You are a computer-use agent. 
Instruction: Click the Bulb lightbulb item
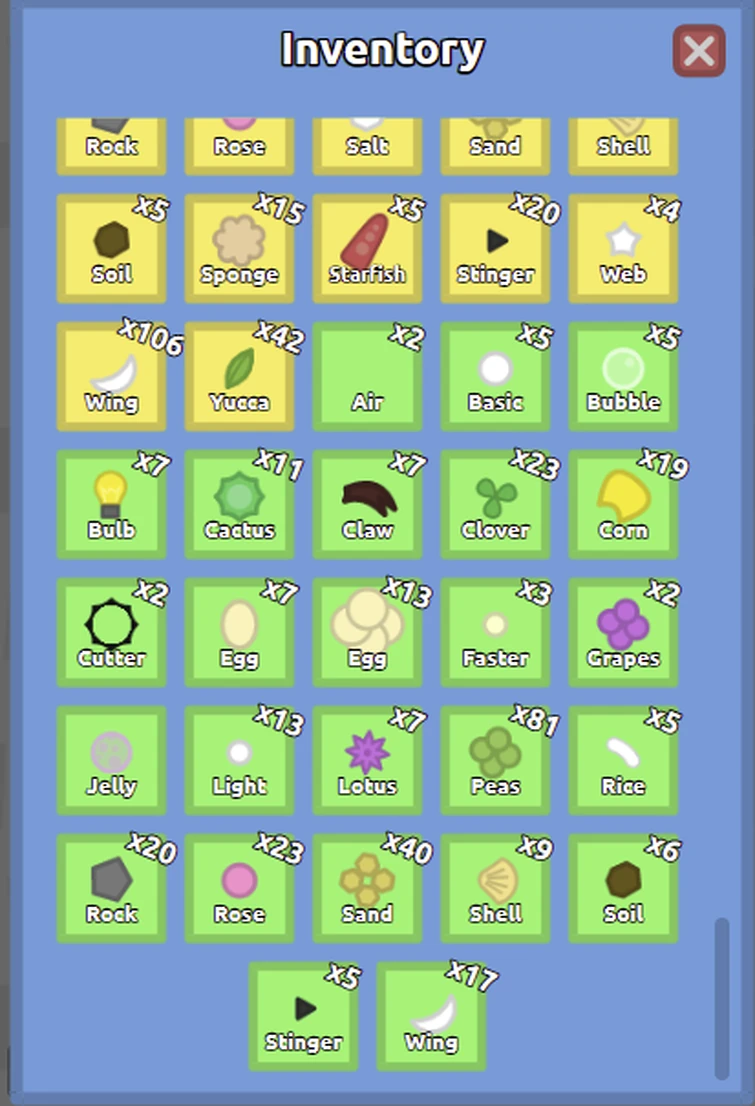tap(111, 503)
